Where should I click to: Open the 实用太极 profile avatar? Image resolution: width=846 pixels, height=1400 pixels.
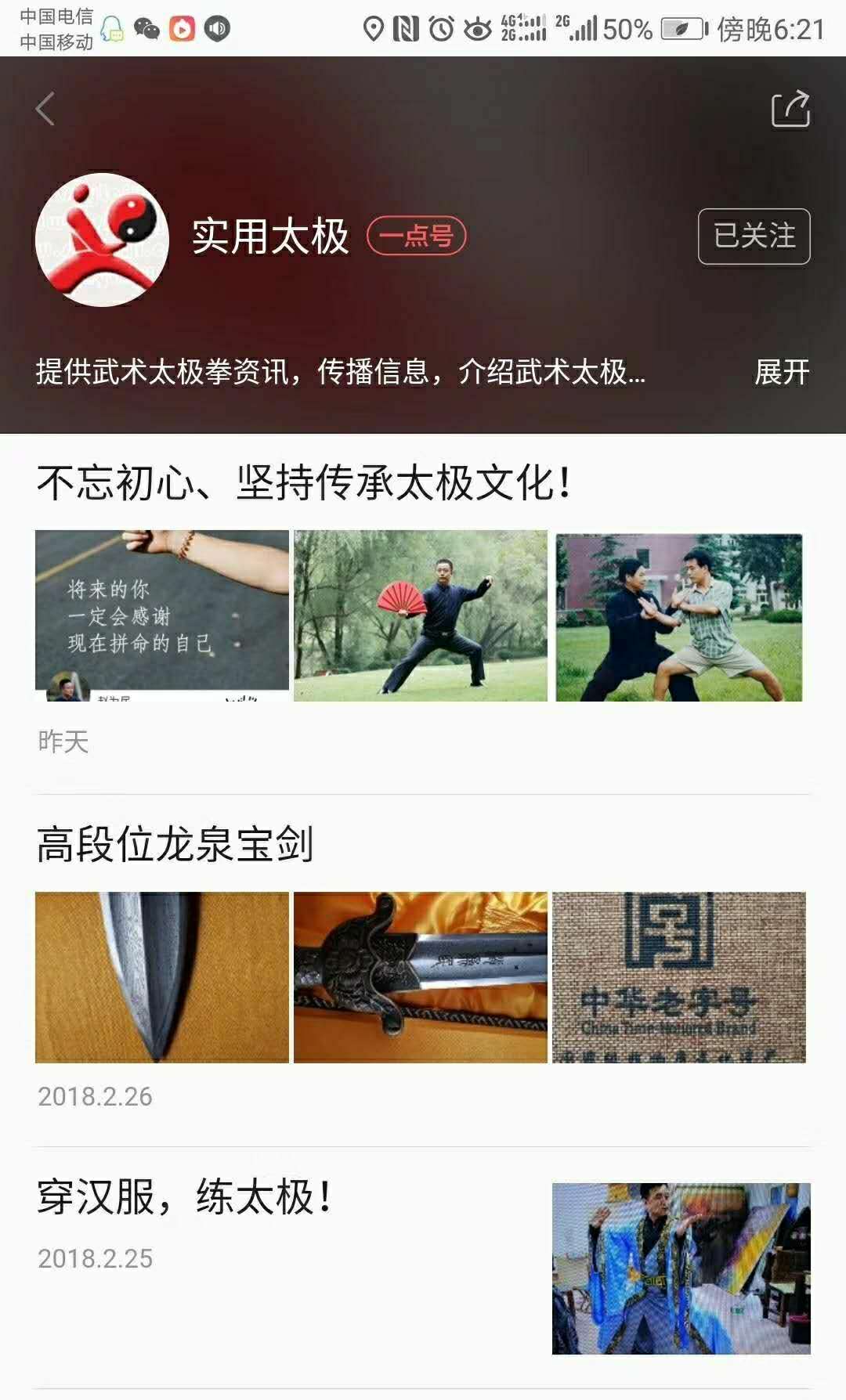[103, 240]
